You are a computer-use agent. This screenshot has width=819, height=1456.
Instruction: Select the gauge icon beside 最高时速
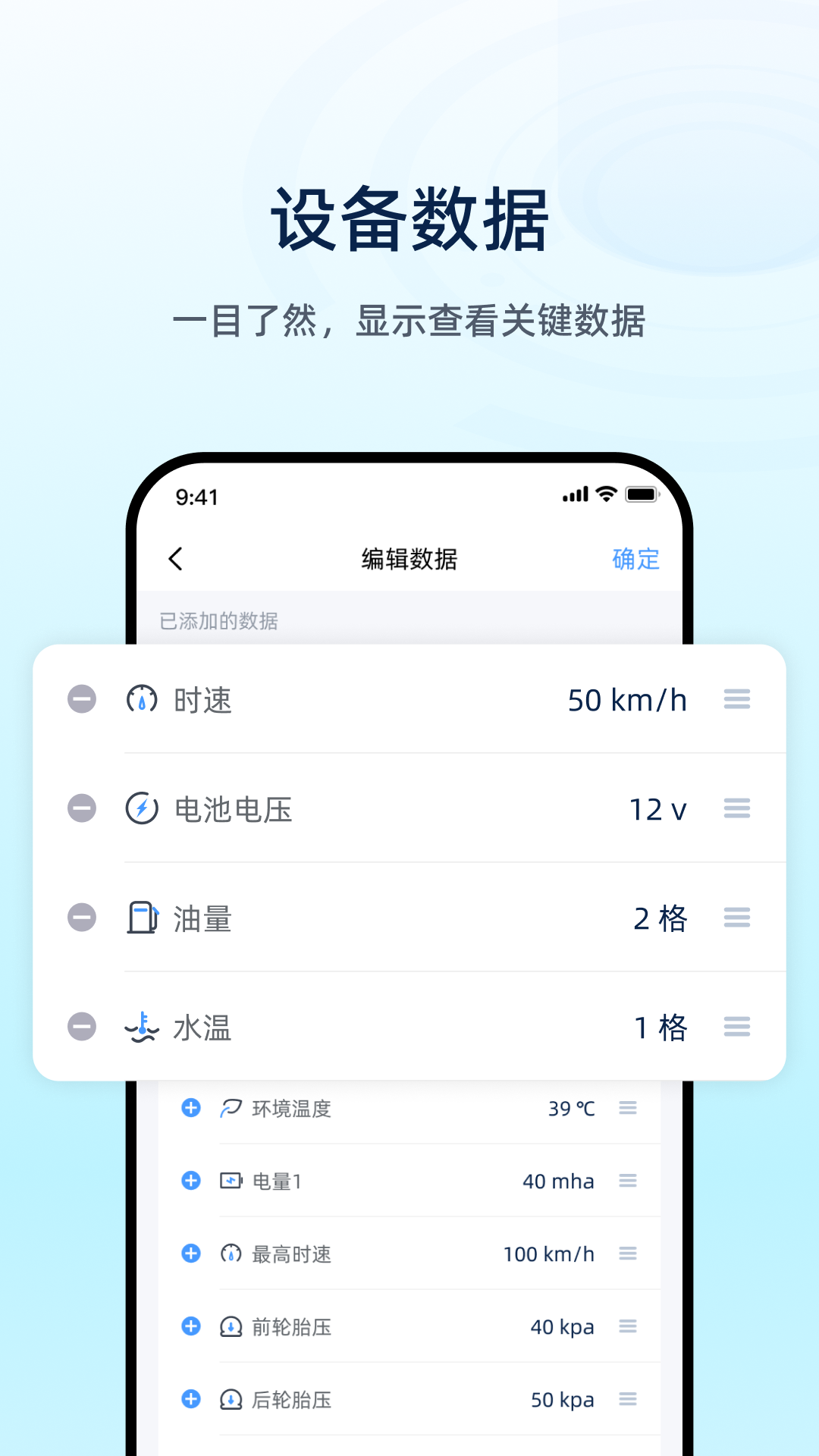click(x=230, y=1254)
